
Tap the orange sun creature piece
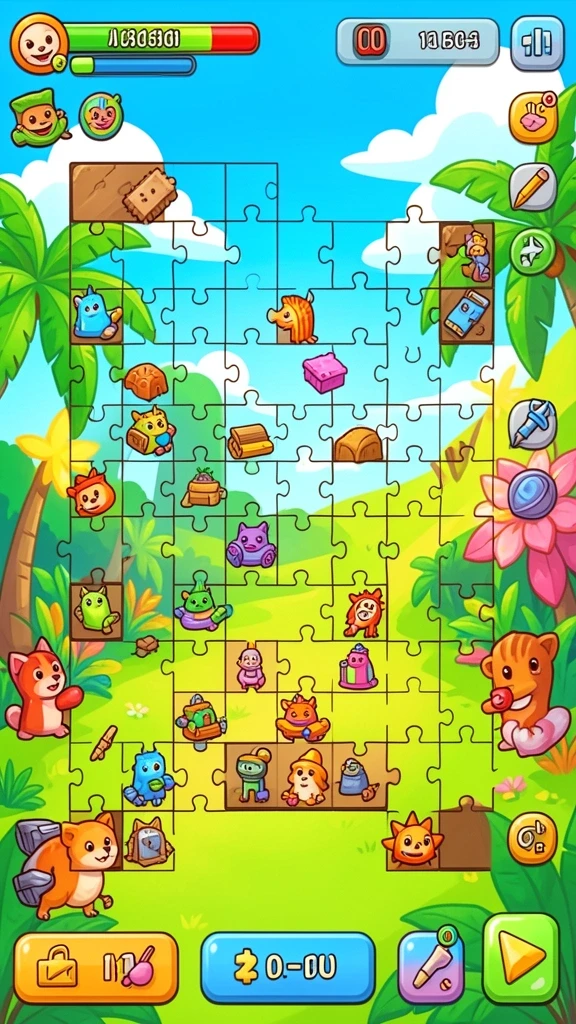click(x=412, y=839)
